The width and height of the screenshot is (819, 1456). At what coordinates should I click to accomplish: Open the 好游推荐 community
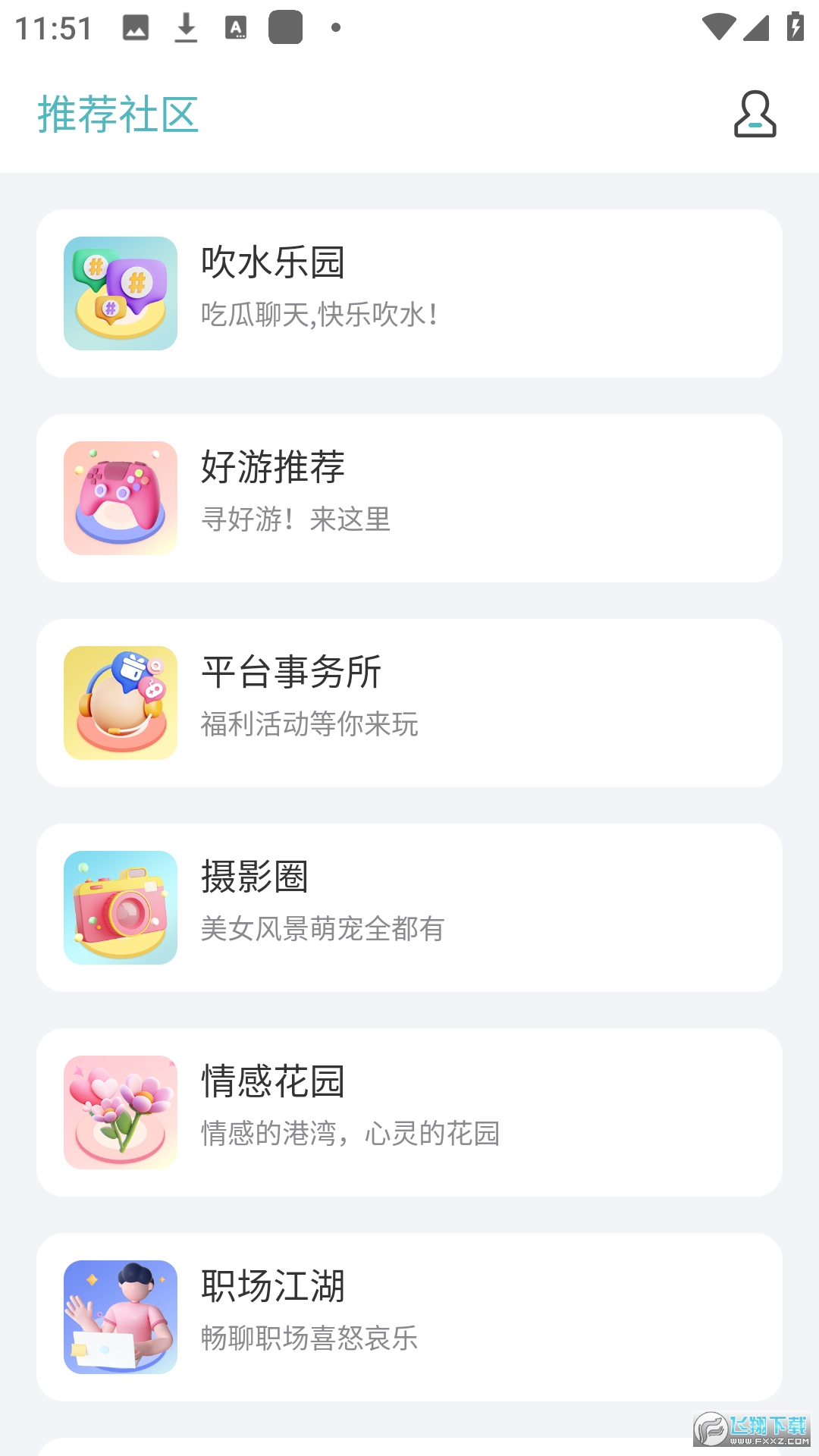(x=409, y=497)
